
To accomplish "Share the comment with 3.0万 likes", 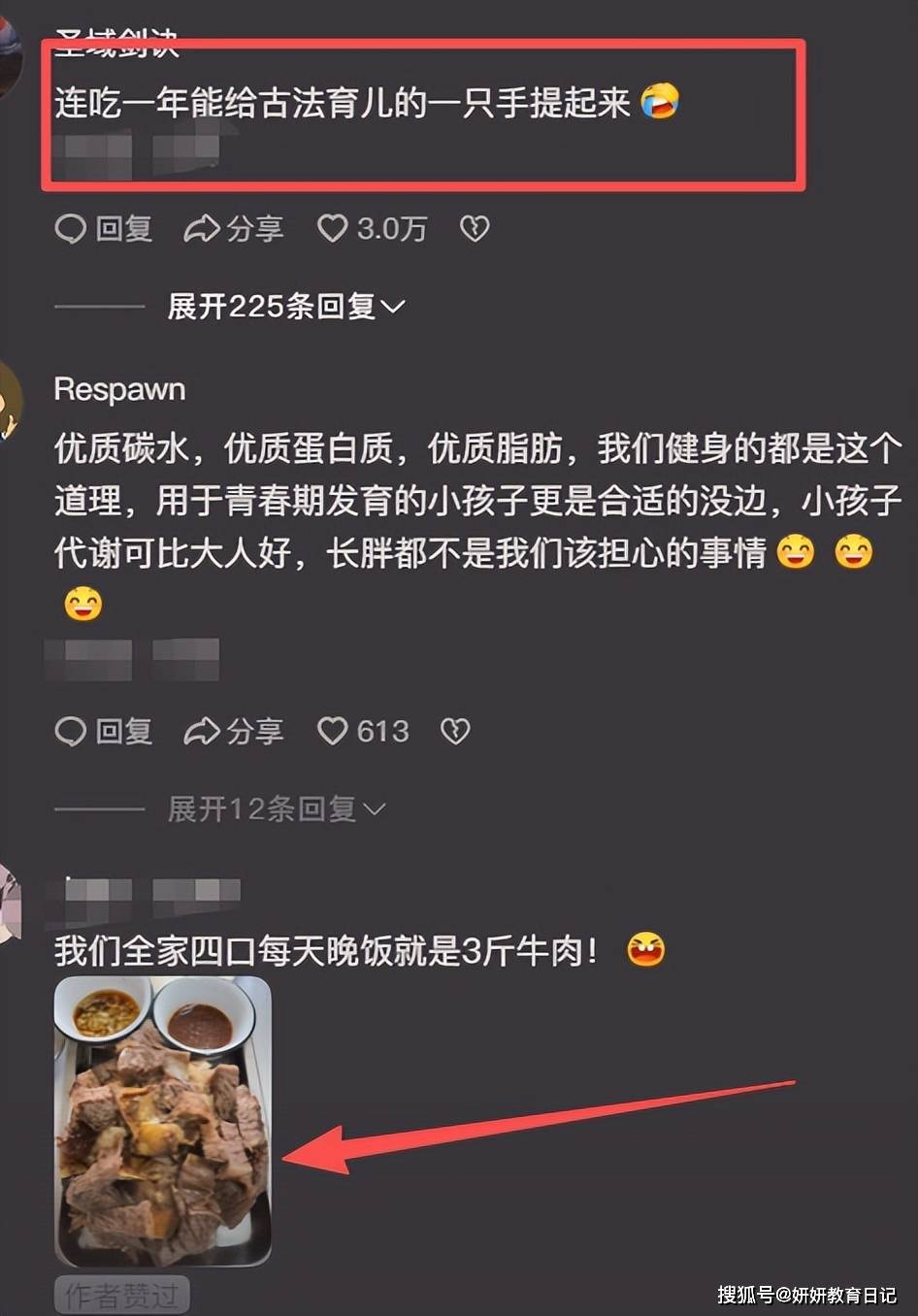I will (x=234, y=229).
